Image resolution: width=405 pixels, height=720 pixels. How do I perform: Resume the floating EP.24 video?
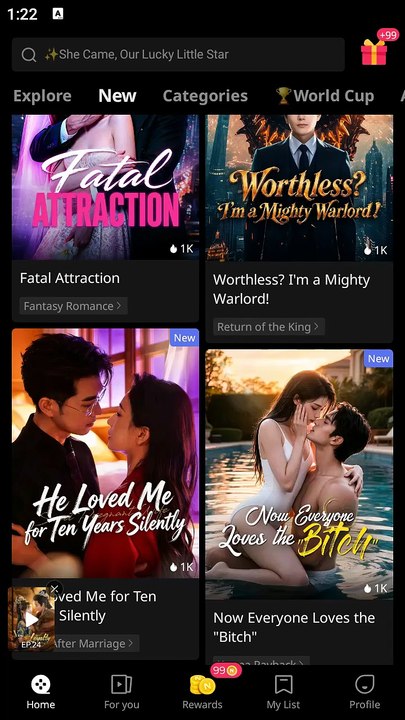tap(31, 619)
